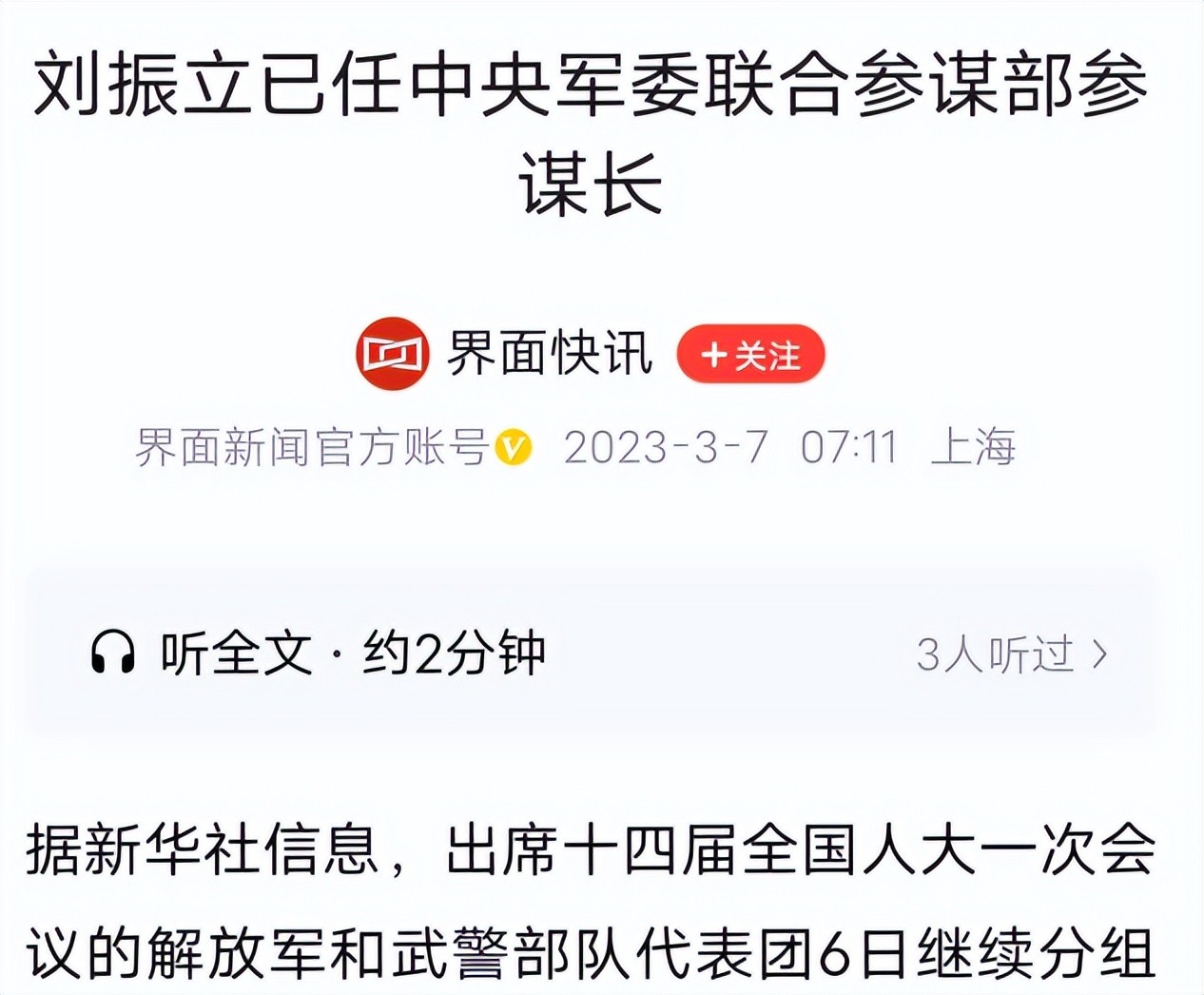1204x995 pixels.
Task: Follow 界面快讯 with the 关注 button
Action: click(750, 356)
